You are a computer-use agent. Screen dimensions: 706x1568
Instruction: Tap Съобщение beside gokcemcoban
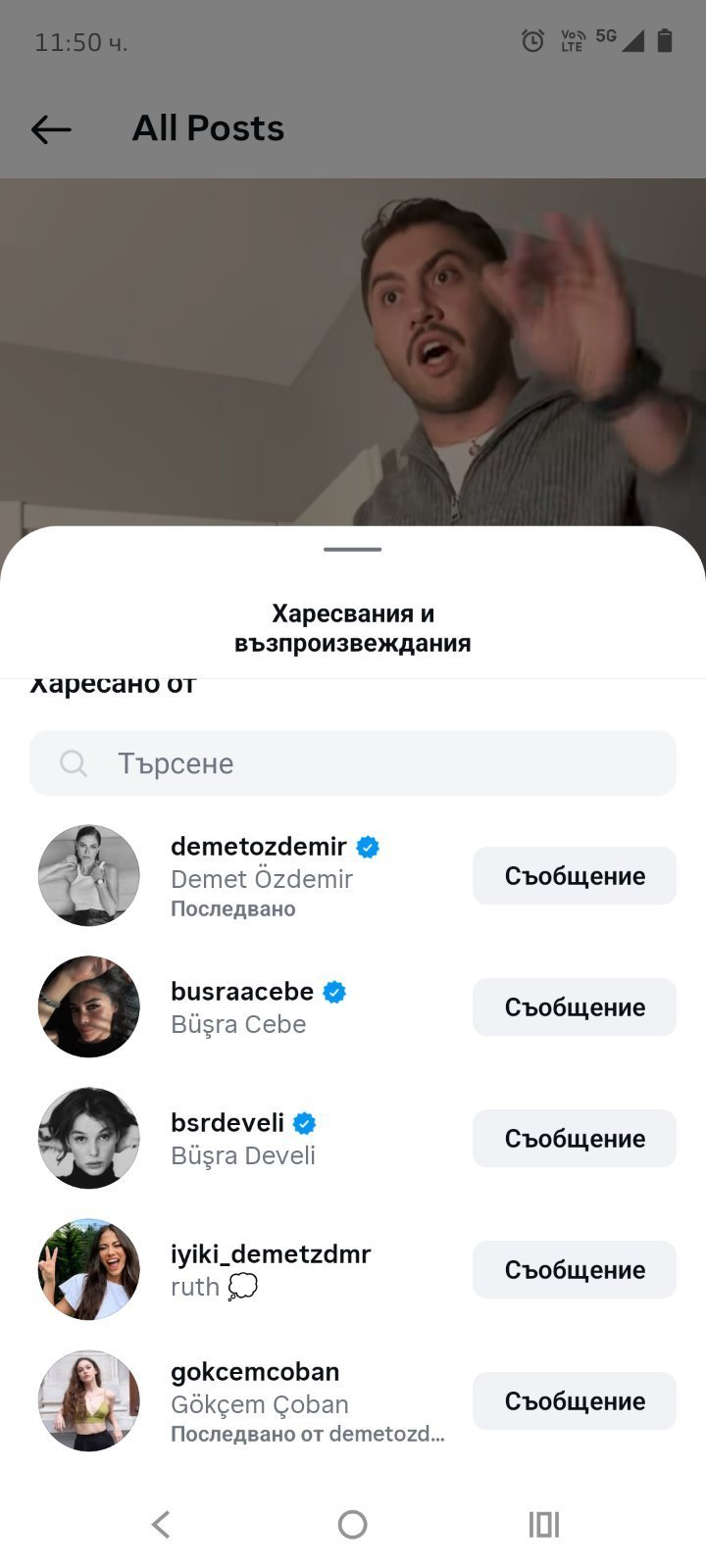[574, 1400]
